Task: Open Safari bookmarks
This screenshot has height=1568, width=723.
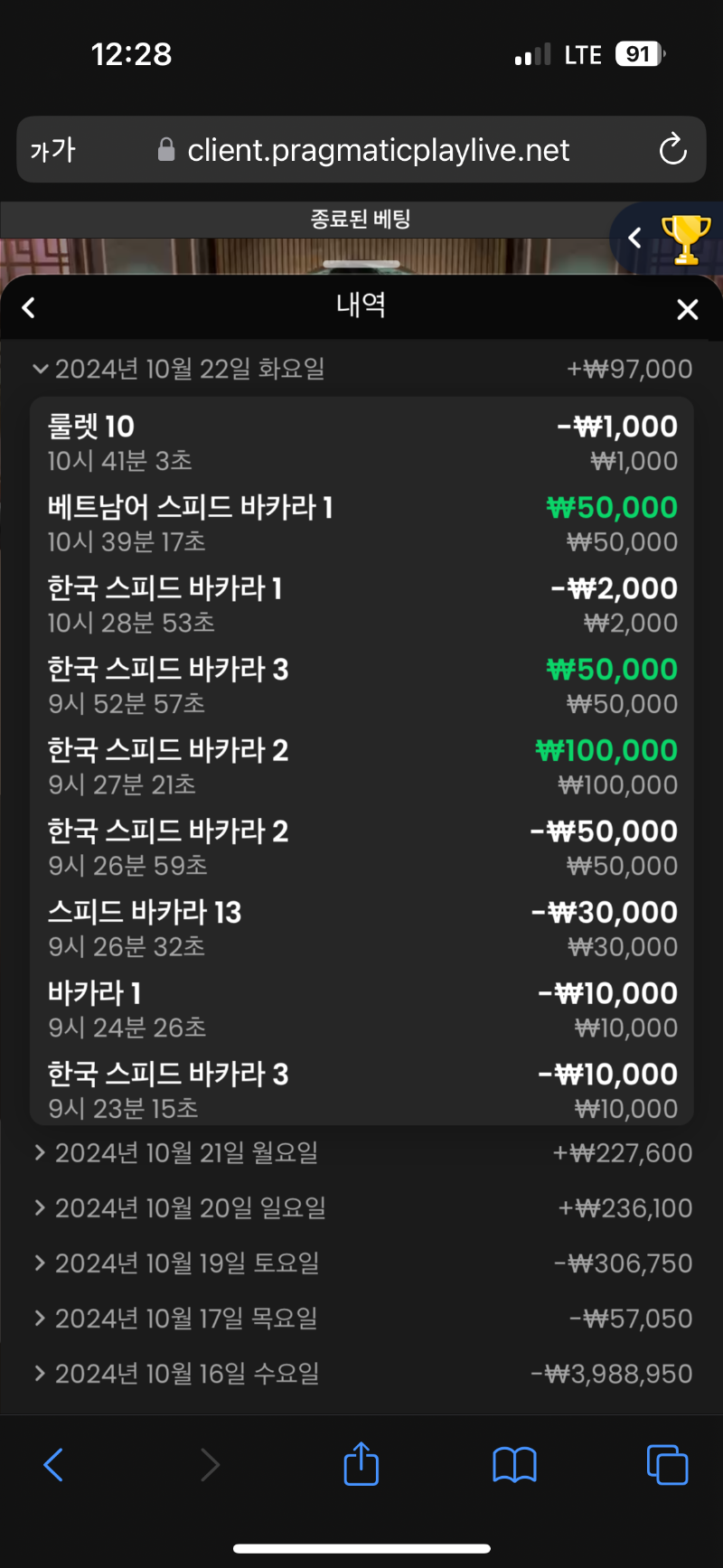Action: click(x=514, y=1465)
